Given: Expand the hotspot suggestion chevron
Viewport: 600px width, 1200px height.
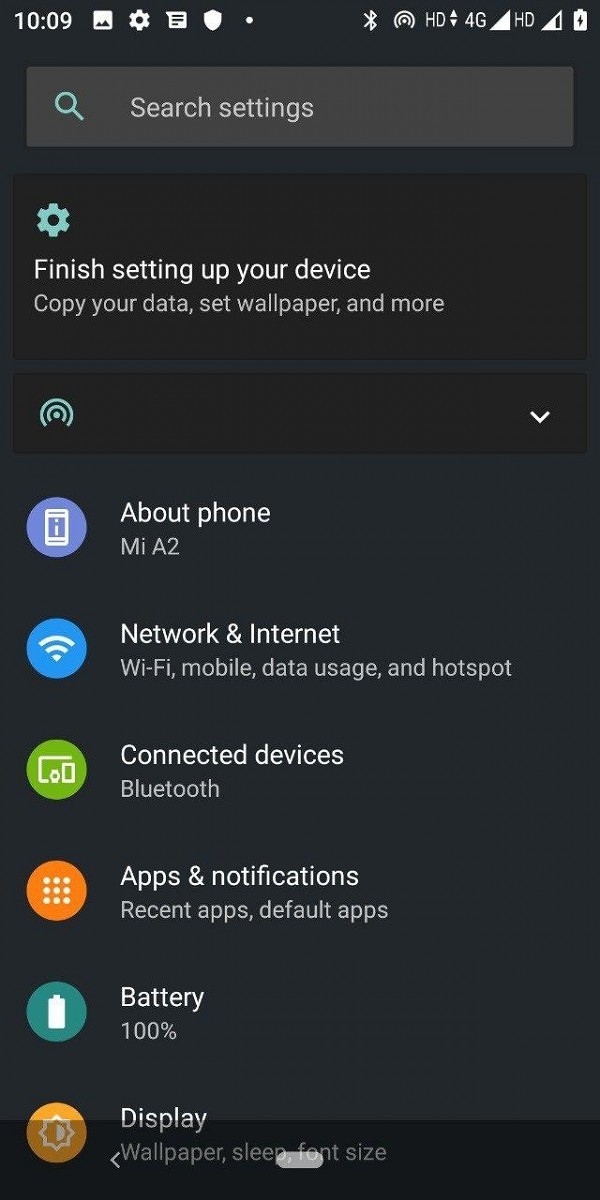Looking at the screenshot, I should pos(540,416).
